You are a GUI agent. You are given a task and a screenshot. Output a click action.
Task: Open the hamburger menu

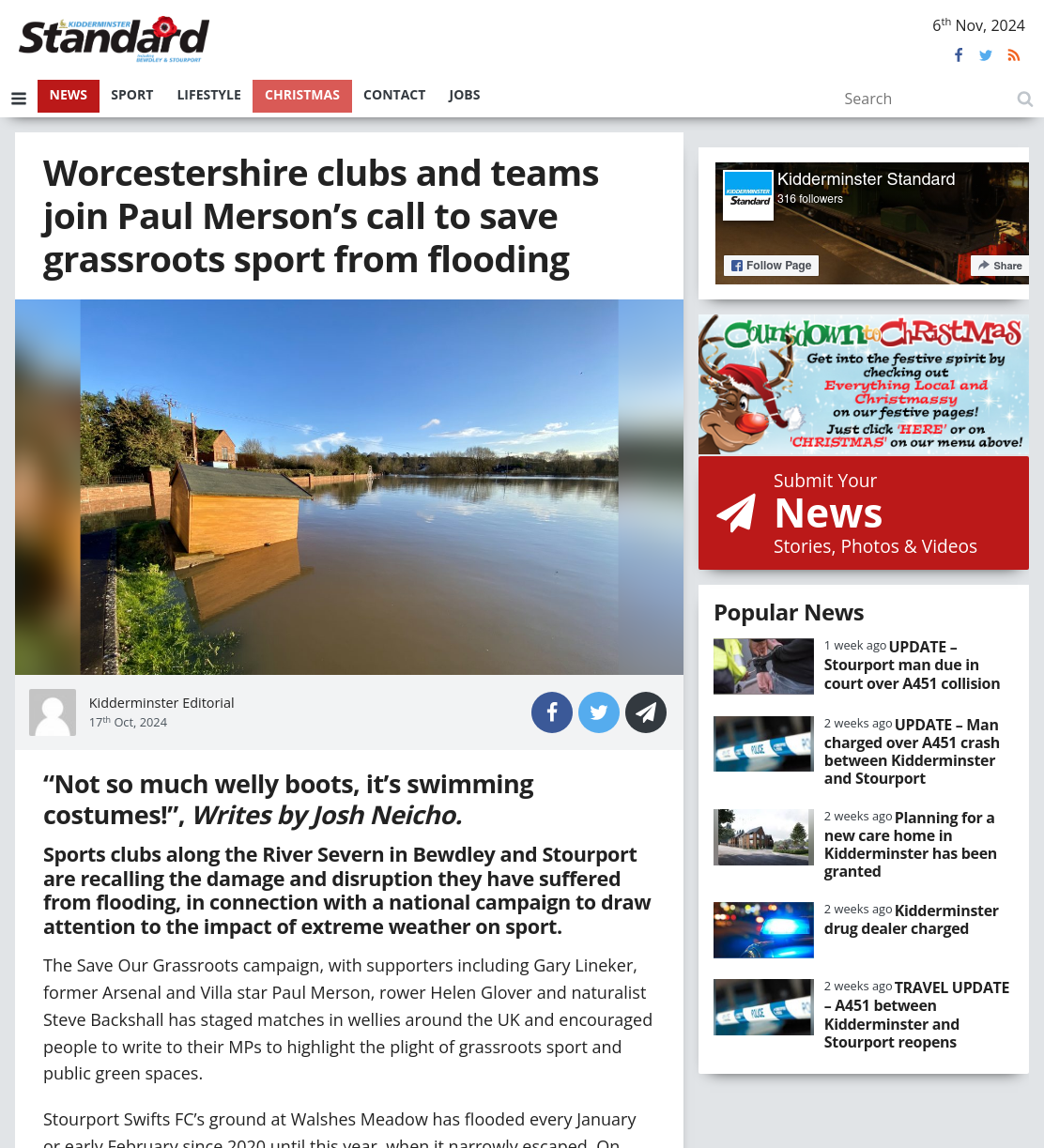tap(19, 99)
